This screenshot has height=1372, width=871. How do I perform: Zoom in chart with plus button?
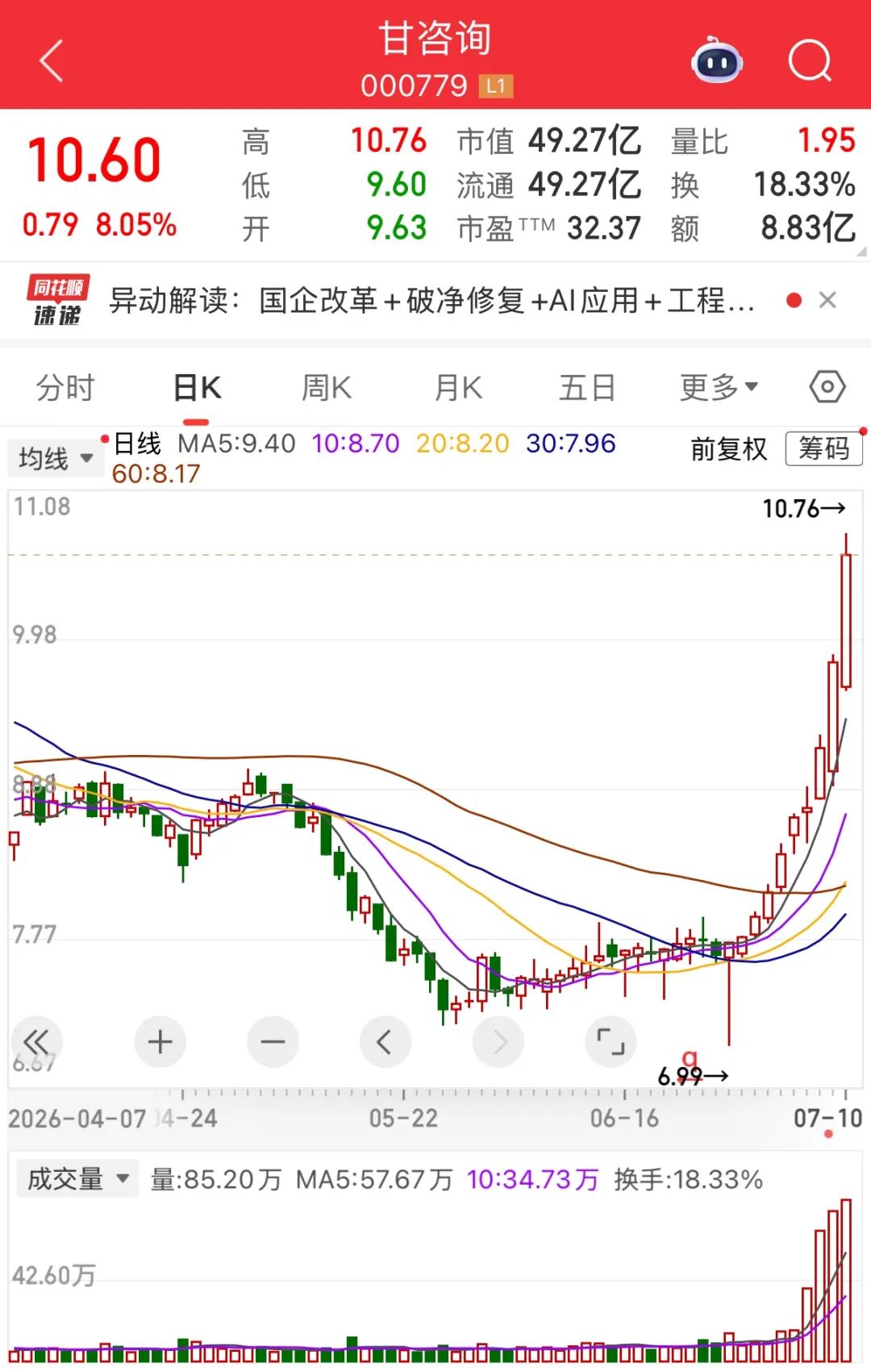160,1042
